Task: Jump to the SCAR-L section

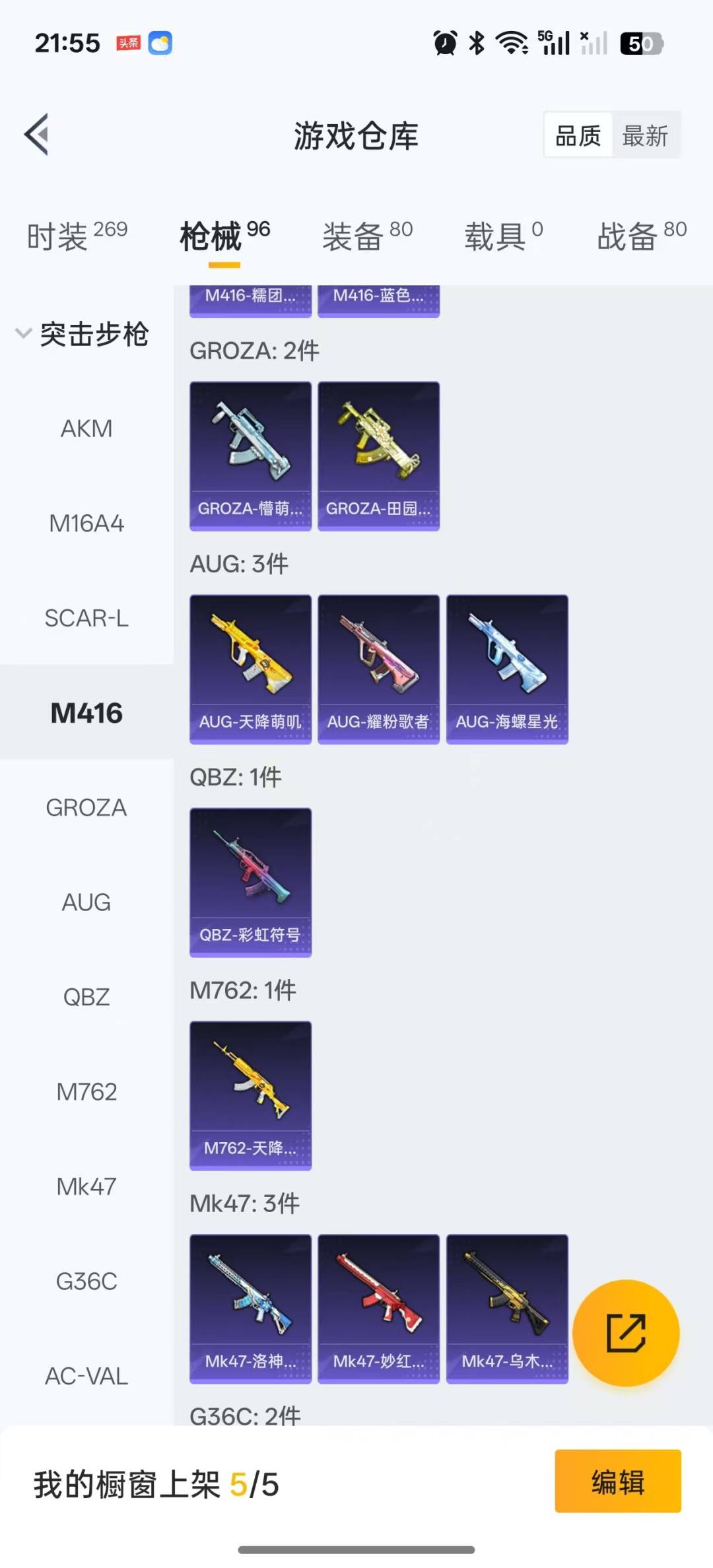Action: pos(86,618)
